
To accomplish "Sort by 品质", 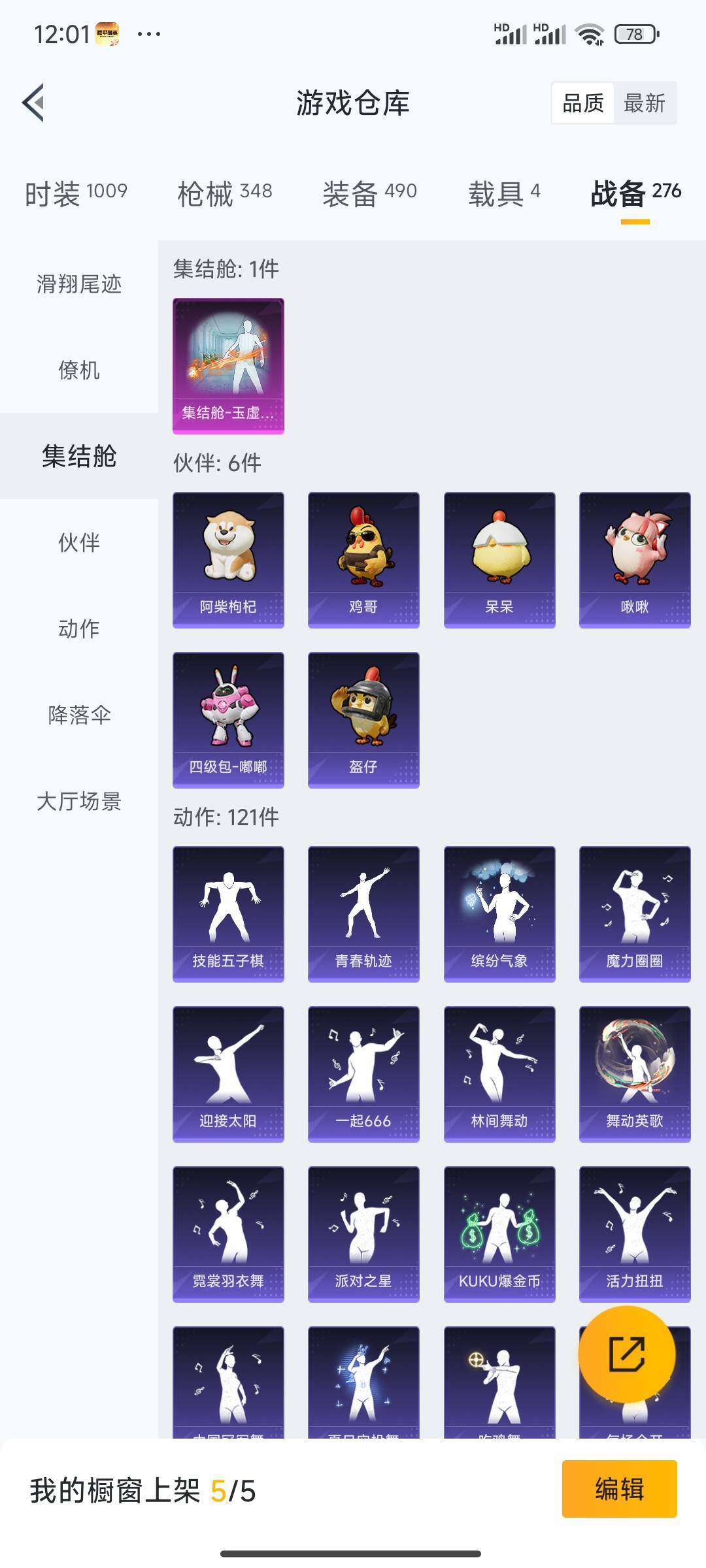I will 583,103.
